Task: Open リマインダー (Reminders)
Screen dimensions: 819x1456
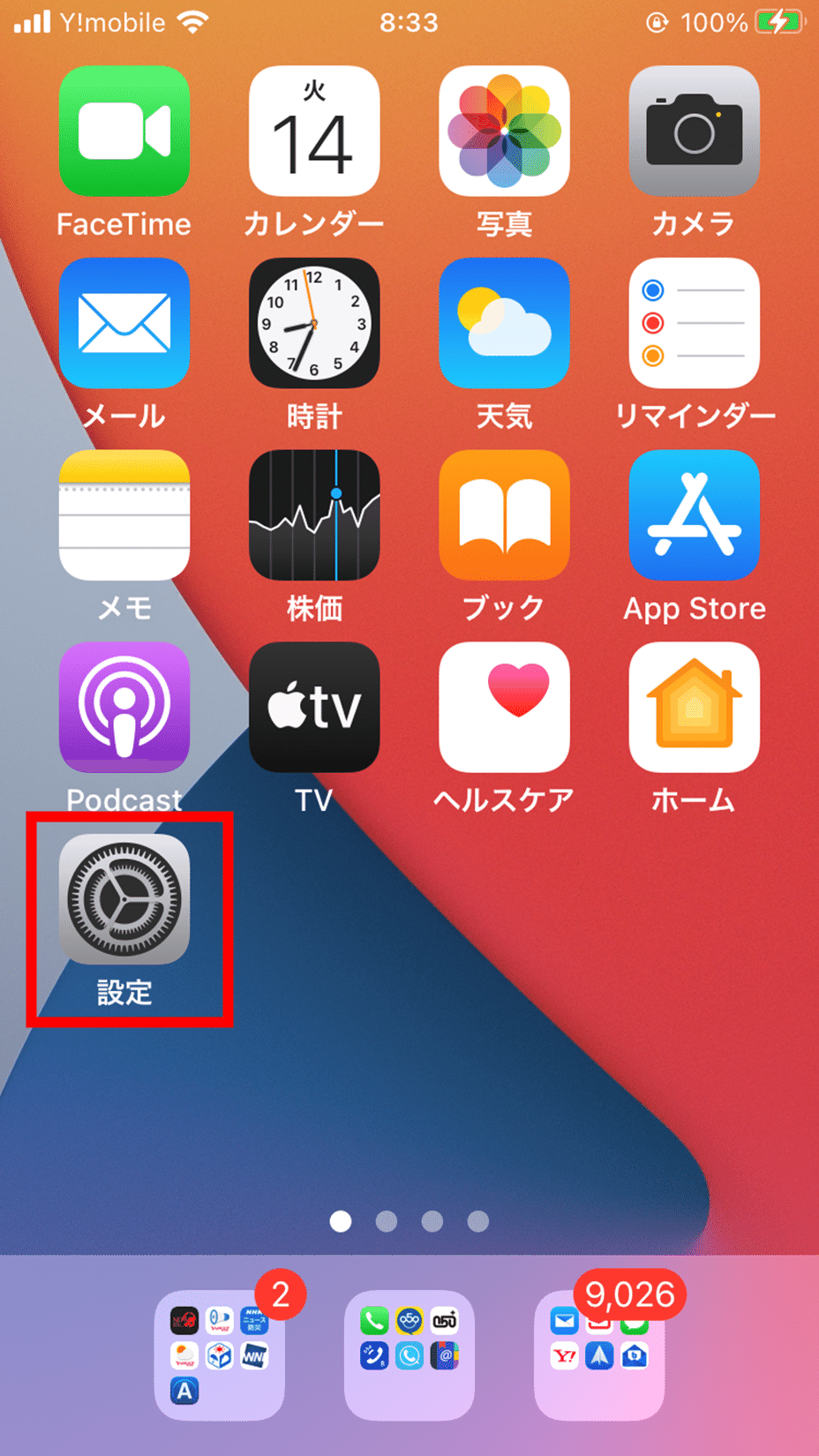Action: point(694,323)
